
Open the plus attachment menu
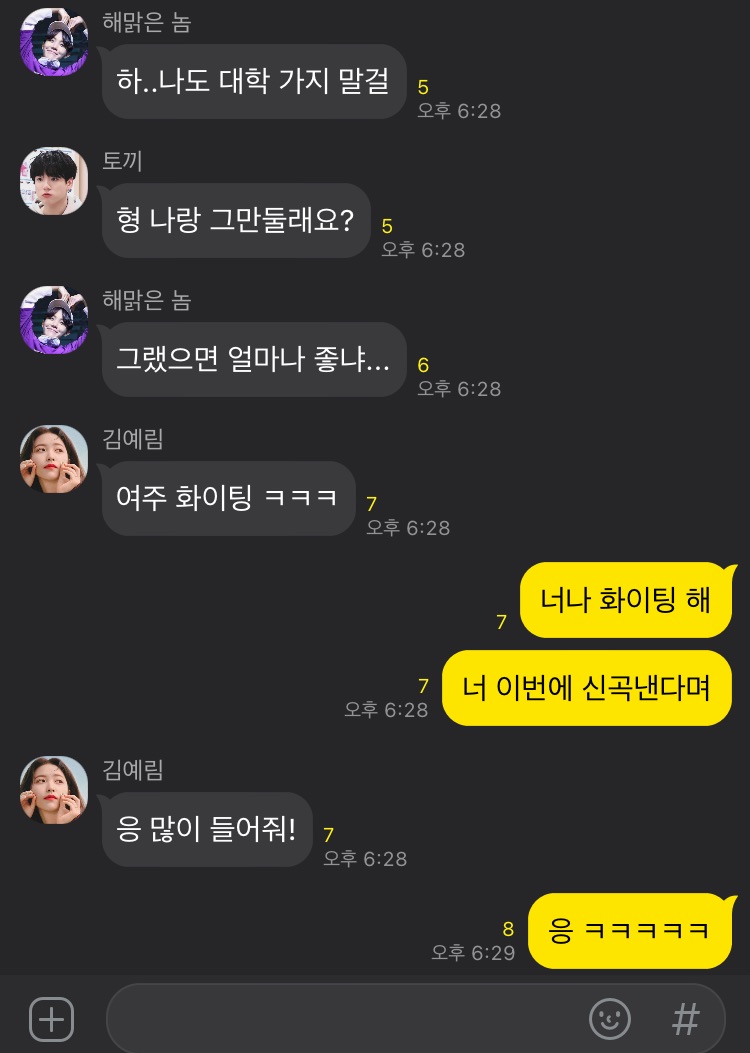52,1020
